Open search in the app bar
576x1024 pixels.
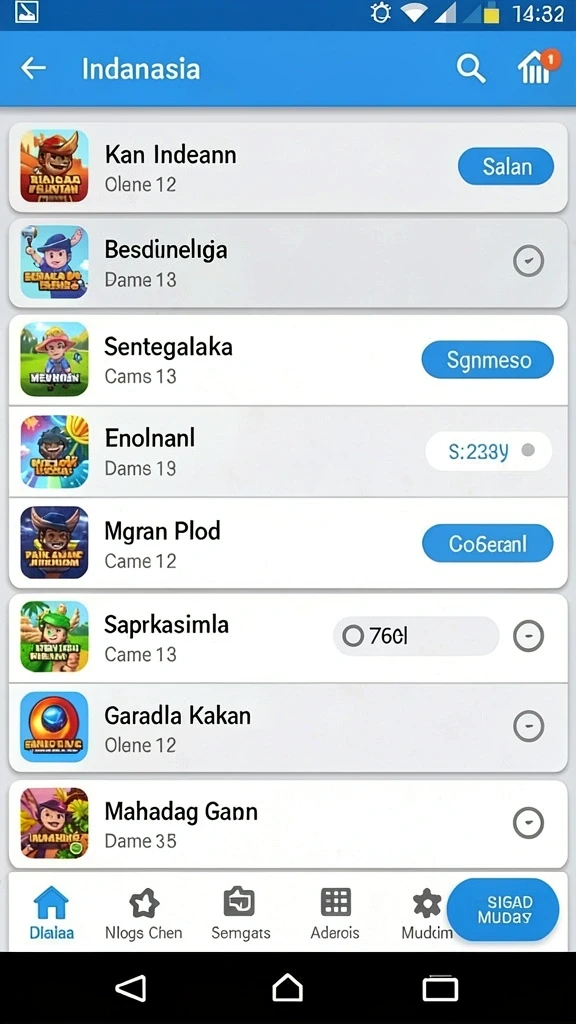coord(470,69)
